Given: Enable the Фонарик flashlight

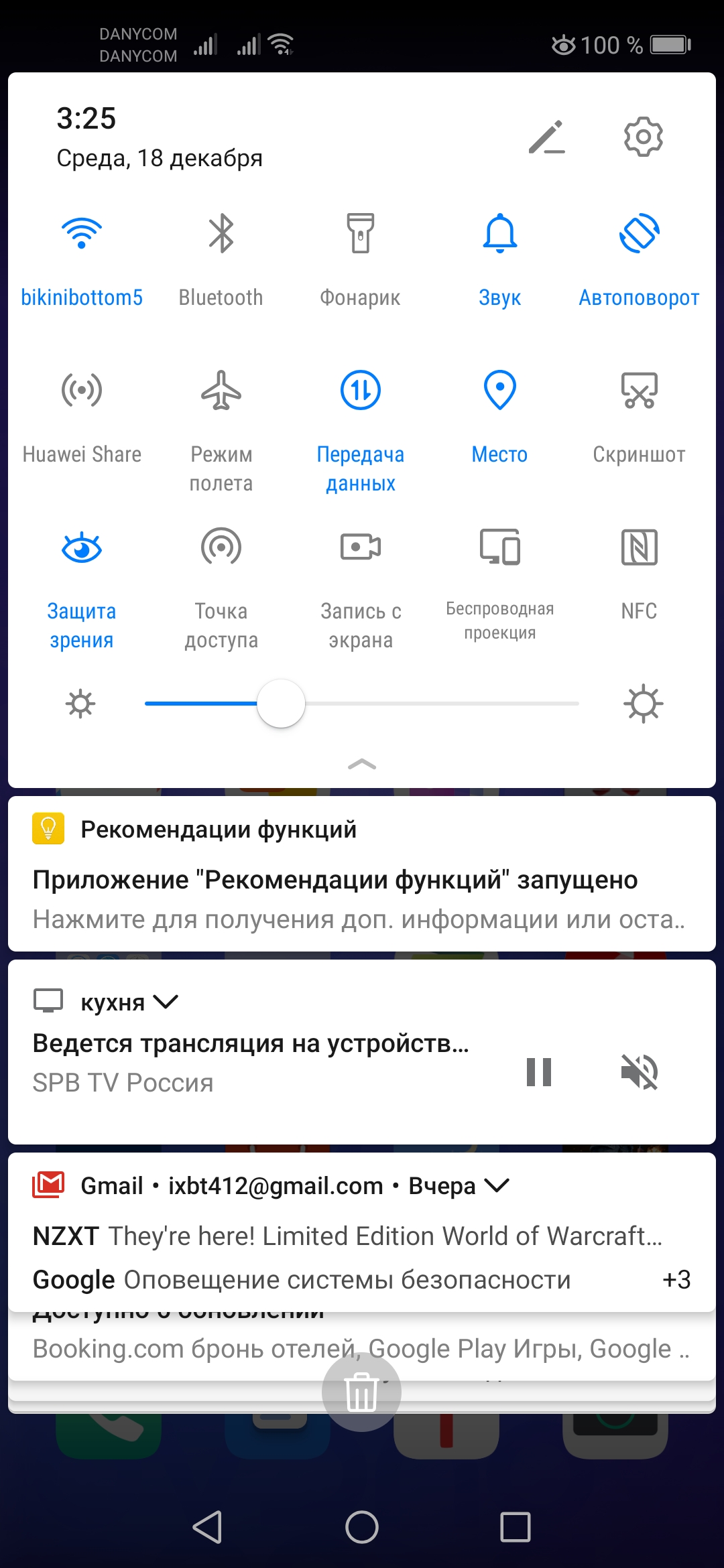Looking at the screenshot, I should 361,234.
